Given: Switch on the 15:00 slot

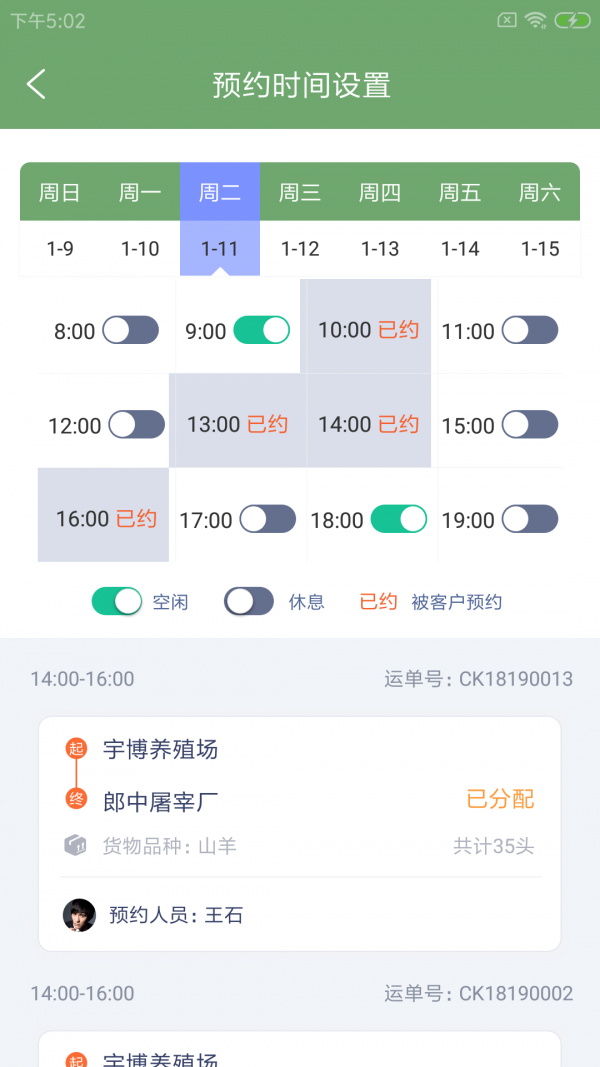Looking at the screenshot, I should point(529,424).
